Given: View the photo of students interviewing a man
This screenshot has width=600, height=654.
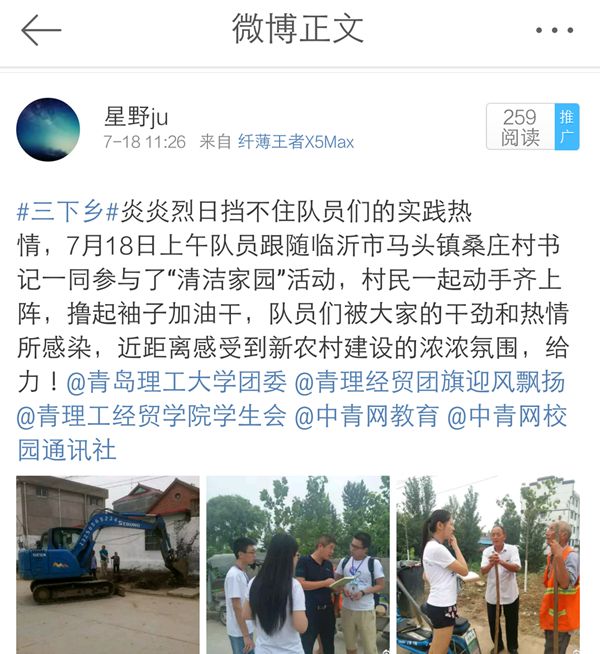Looking at the screenshot, I should (x=298, y=565).
